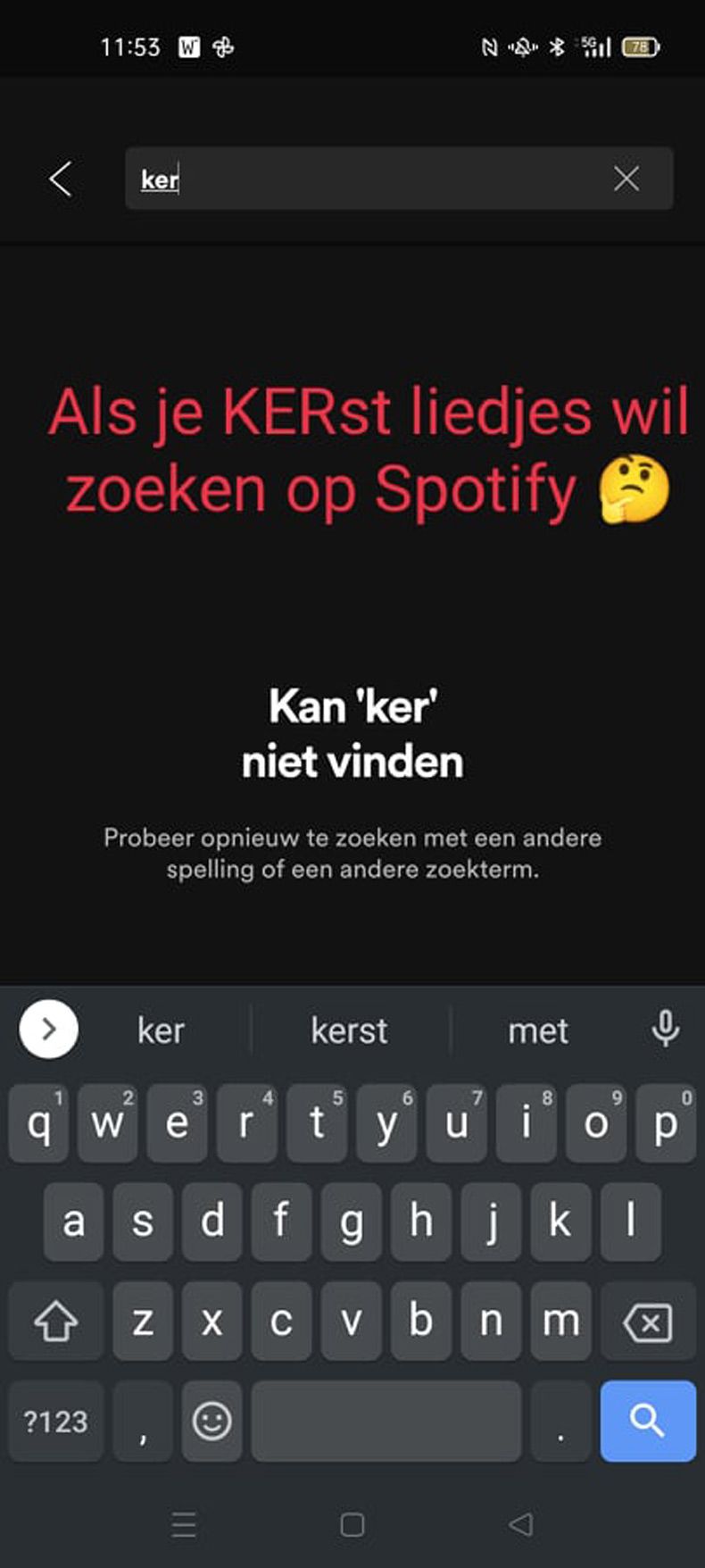Clear the search with the X button
705x1568 pixels.
click(626, 179)
